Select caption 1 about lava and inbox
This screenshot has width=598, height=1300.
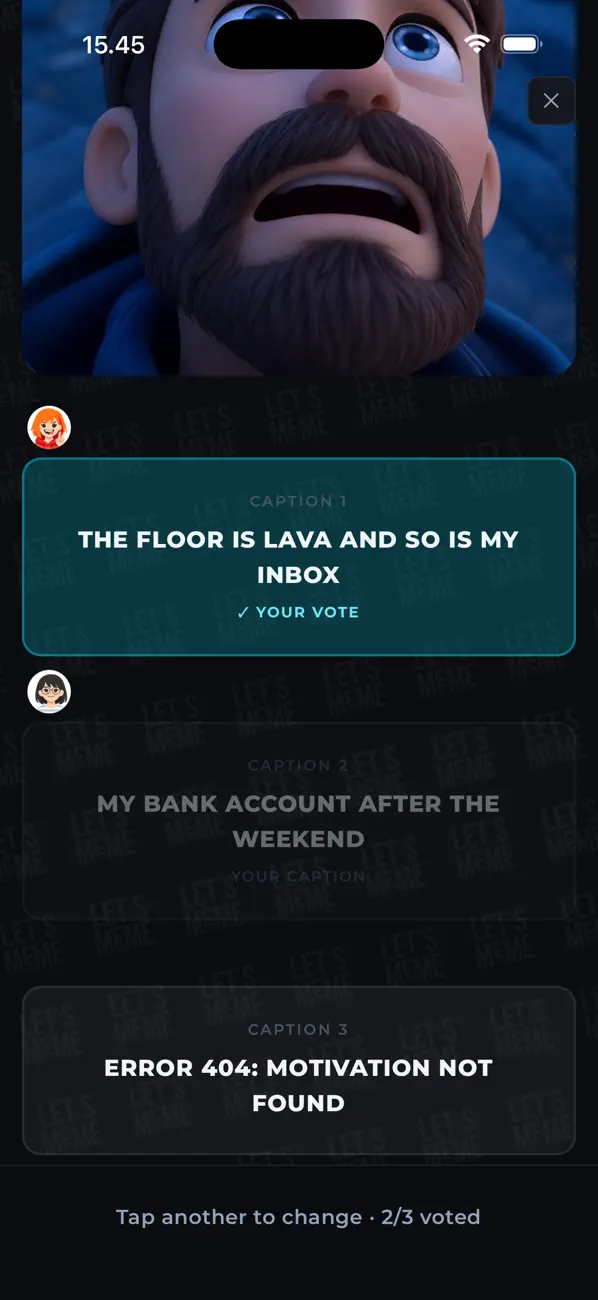pos(299,557)
